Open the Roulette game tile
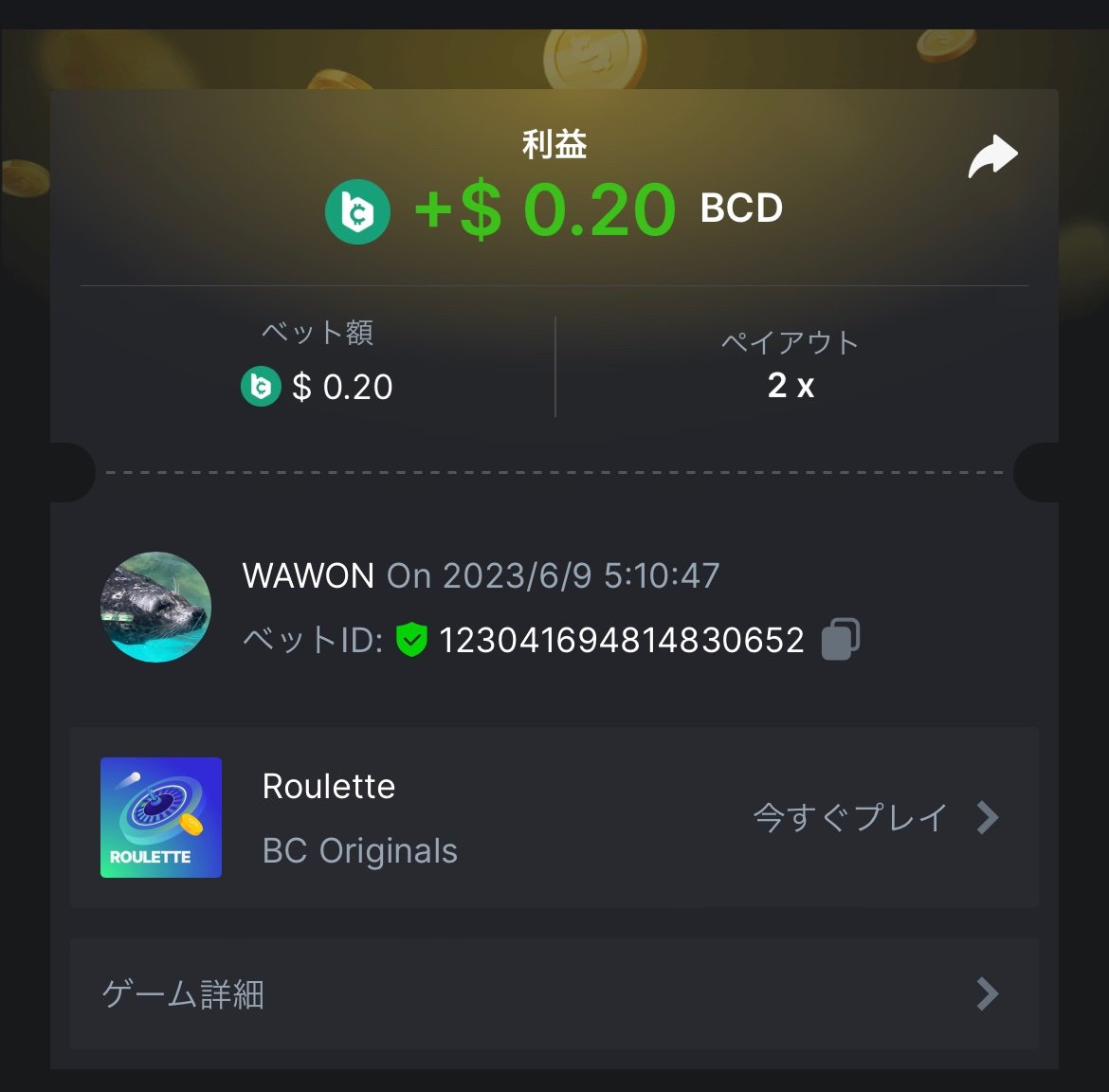 [161, 817]
